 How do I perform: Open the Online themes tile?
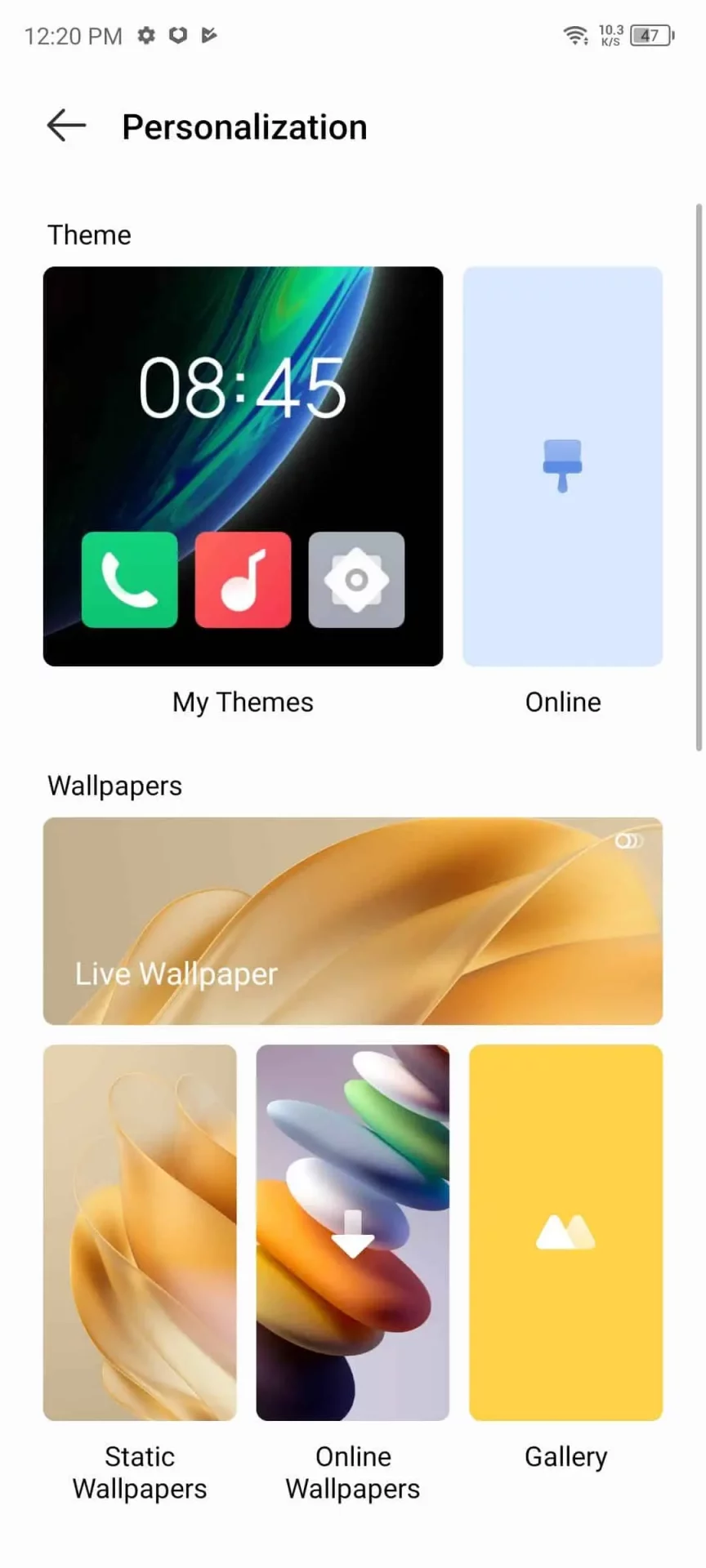point(562,466)
